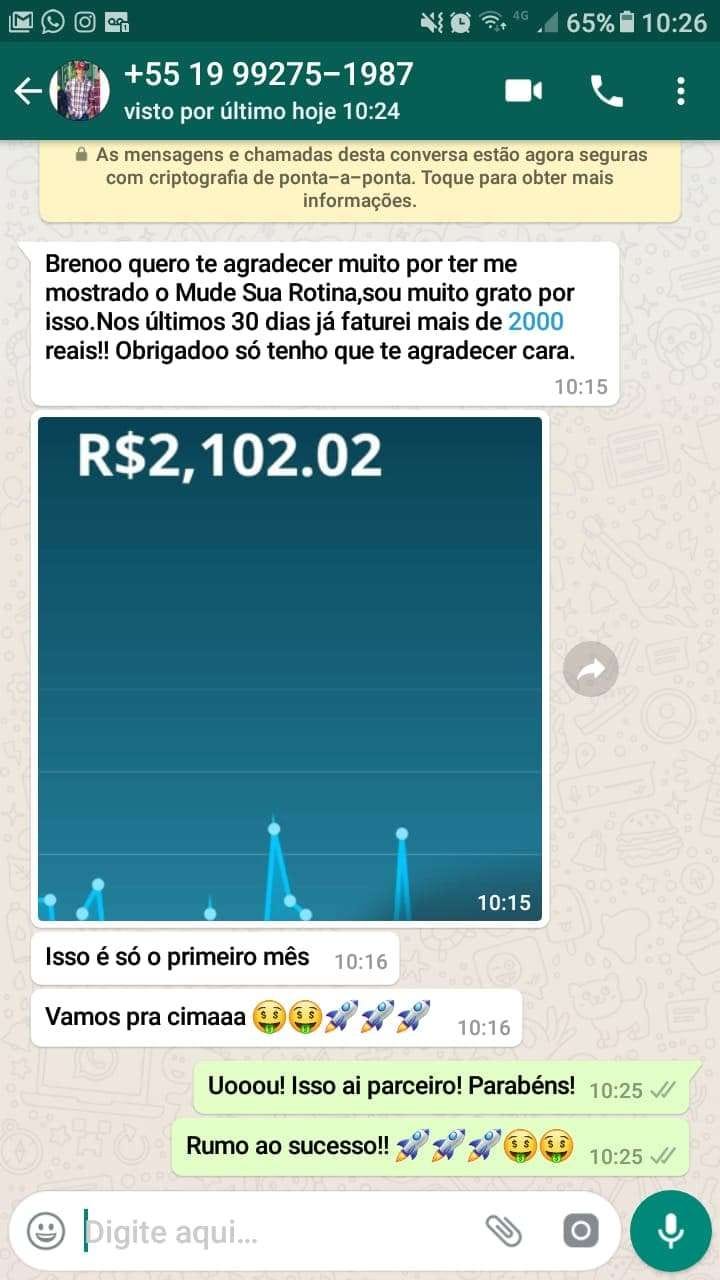Open the emoji picker
The width and height of the screenshot is (720, 1280).
[46, 1231]
